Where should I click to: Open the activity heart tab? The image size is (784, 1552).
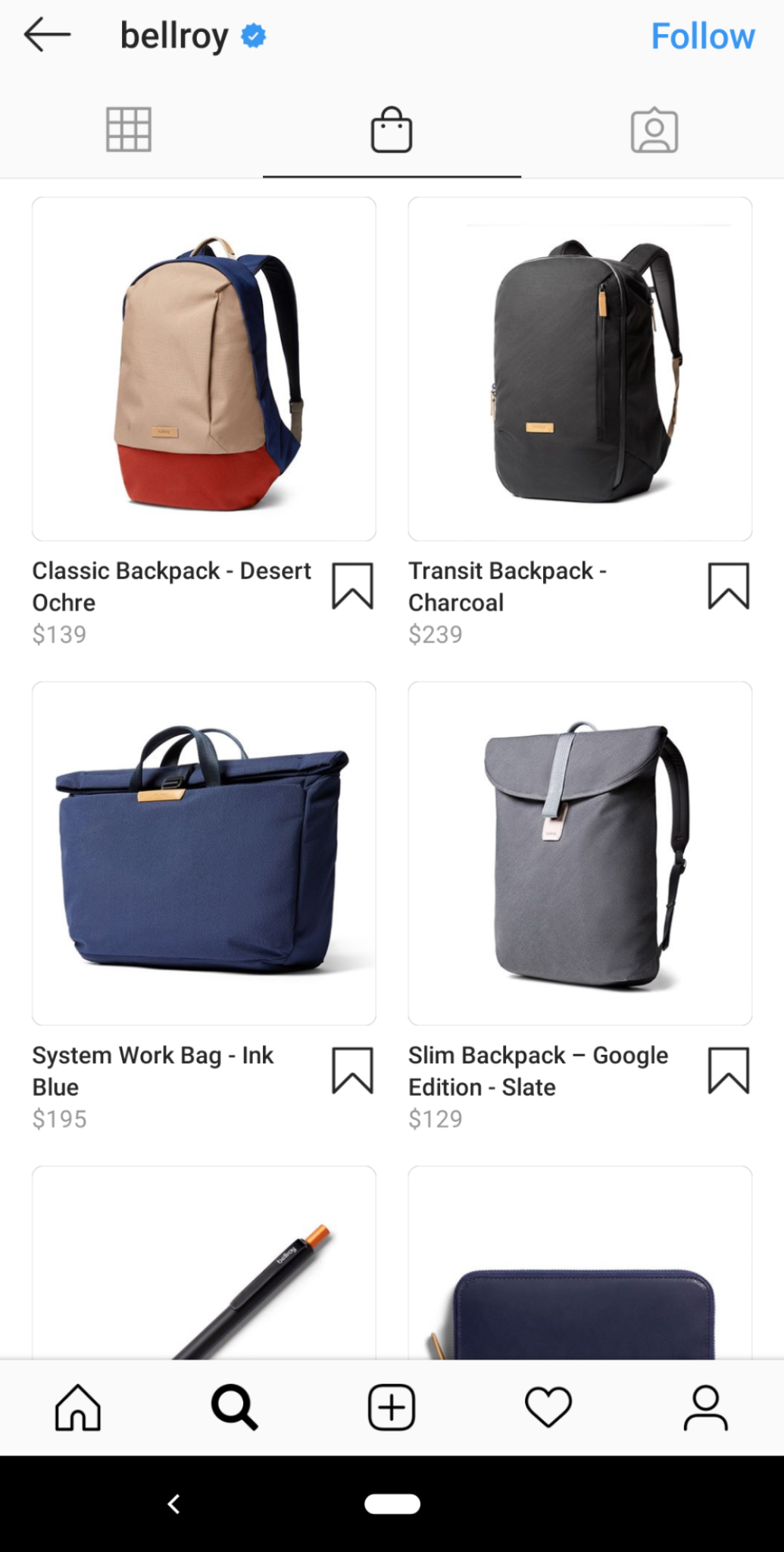(548, 1407)
